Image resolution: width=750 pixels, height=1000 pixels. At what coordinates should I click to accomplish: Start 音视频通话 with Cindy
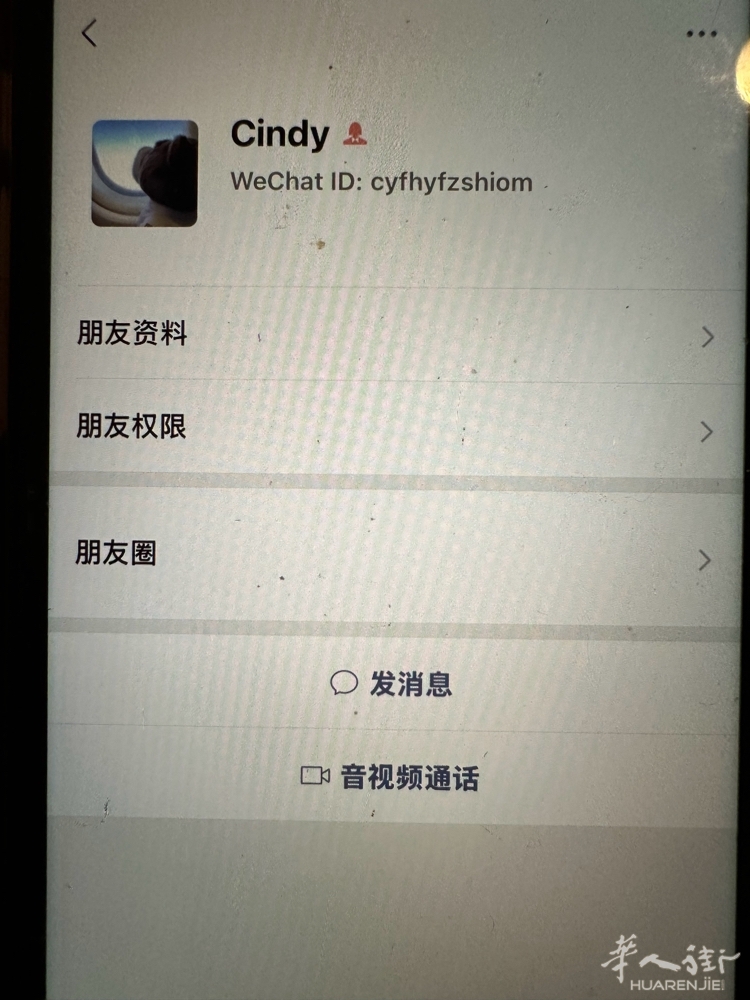(x=391, y=777)
